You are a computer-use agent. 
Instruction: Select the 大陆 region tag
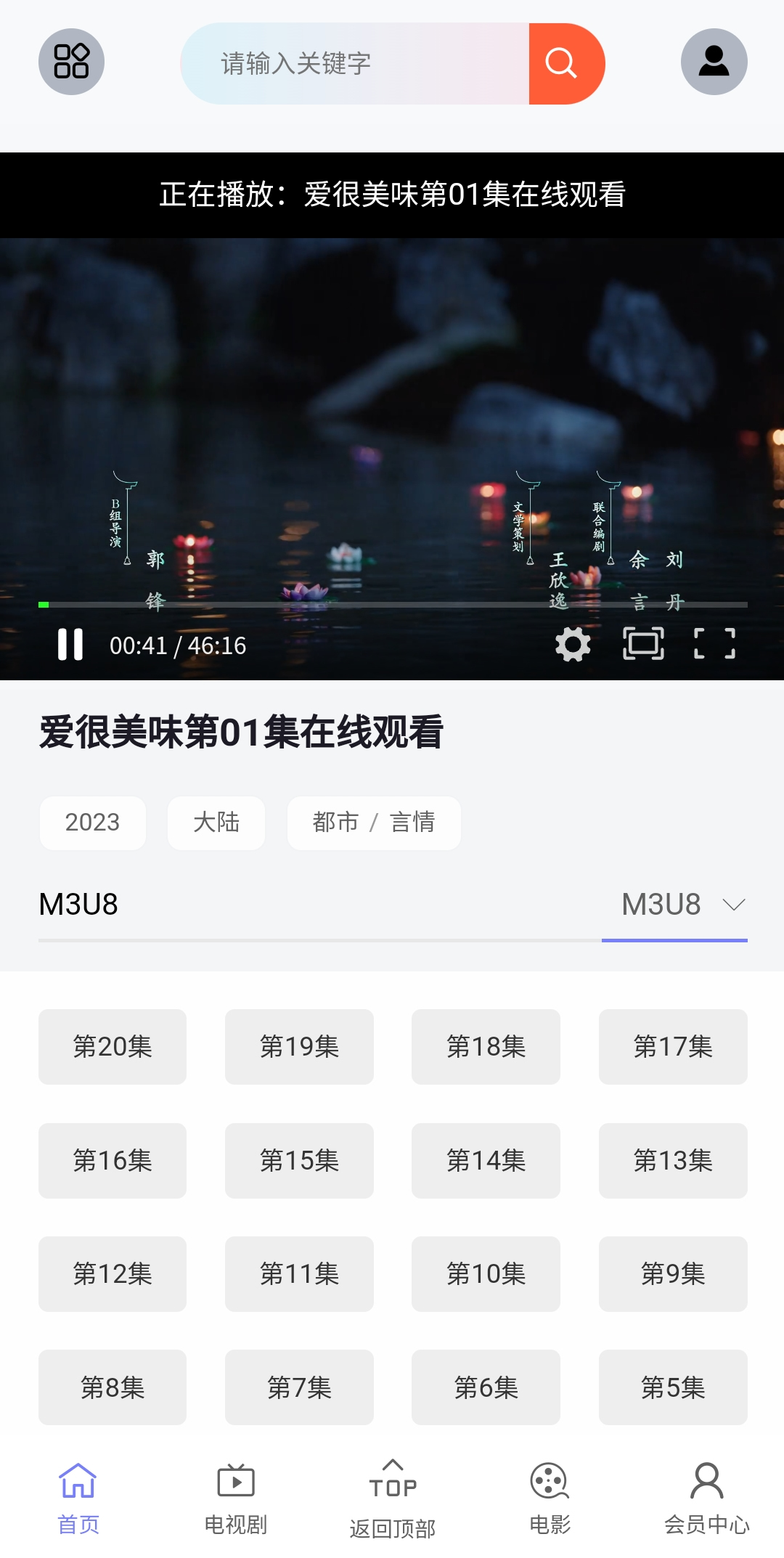(216, 823)
